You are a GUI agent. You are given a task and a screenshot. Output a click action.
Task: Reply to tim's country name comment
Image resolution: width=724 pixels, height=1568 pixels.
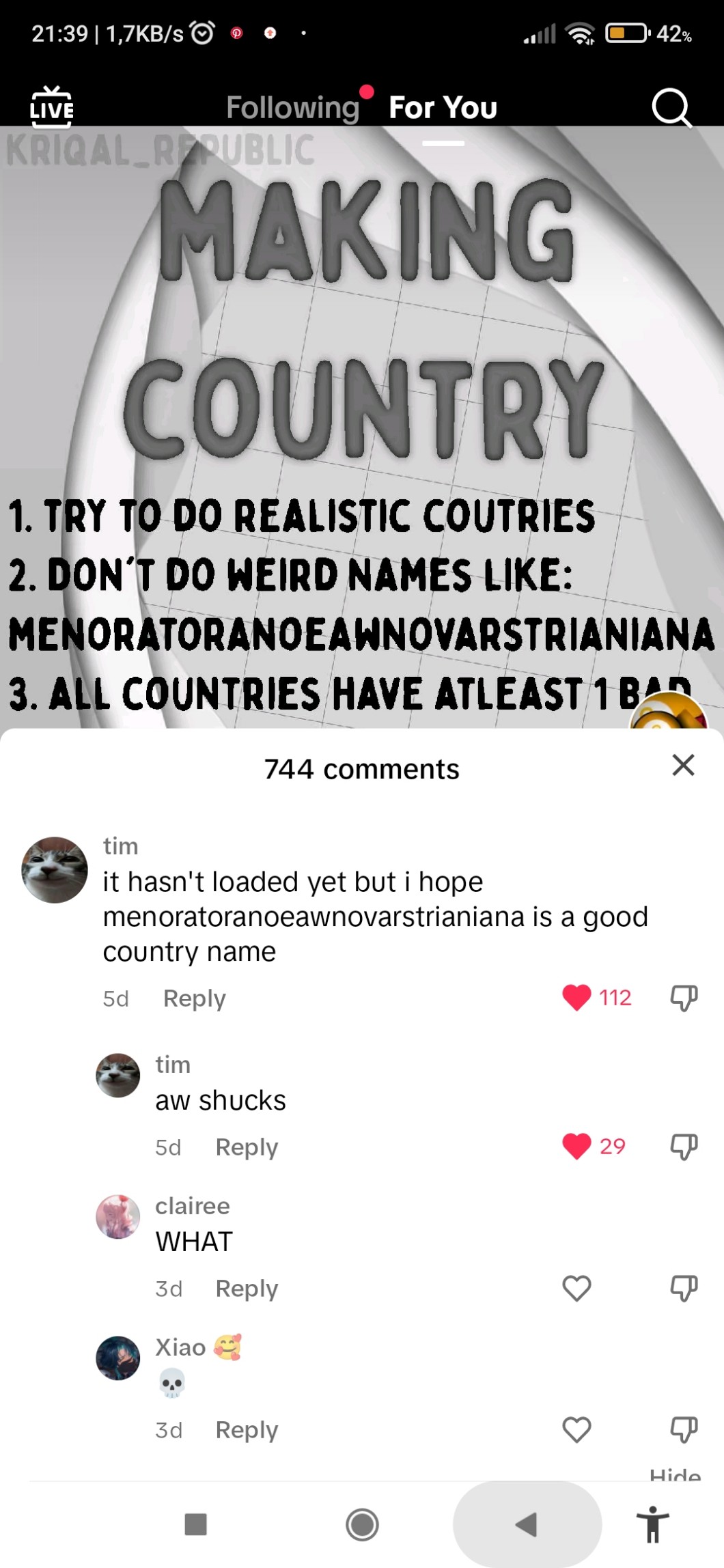(194, 998)
